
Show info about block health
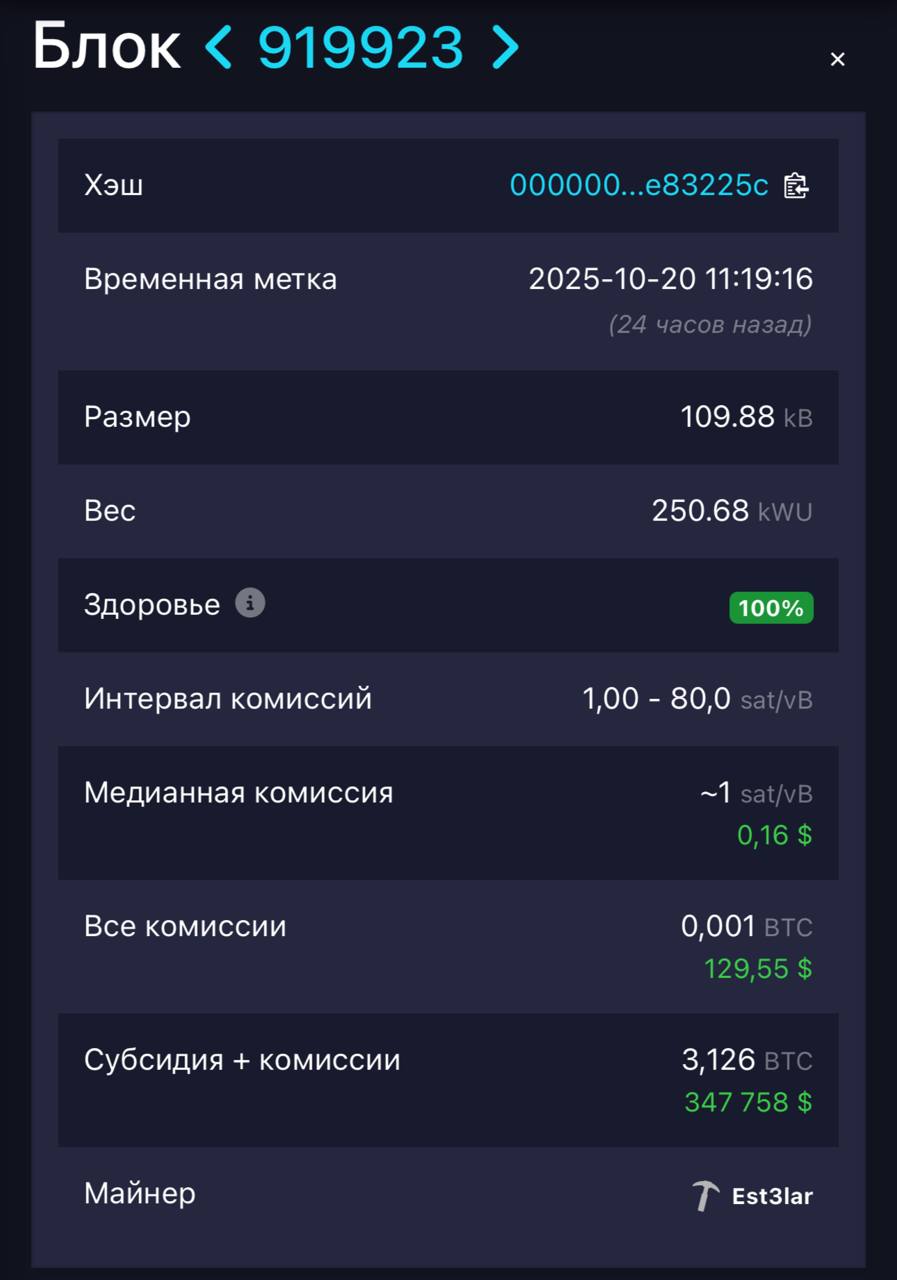point(250,603)
